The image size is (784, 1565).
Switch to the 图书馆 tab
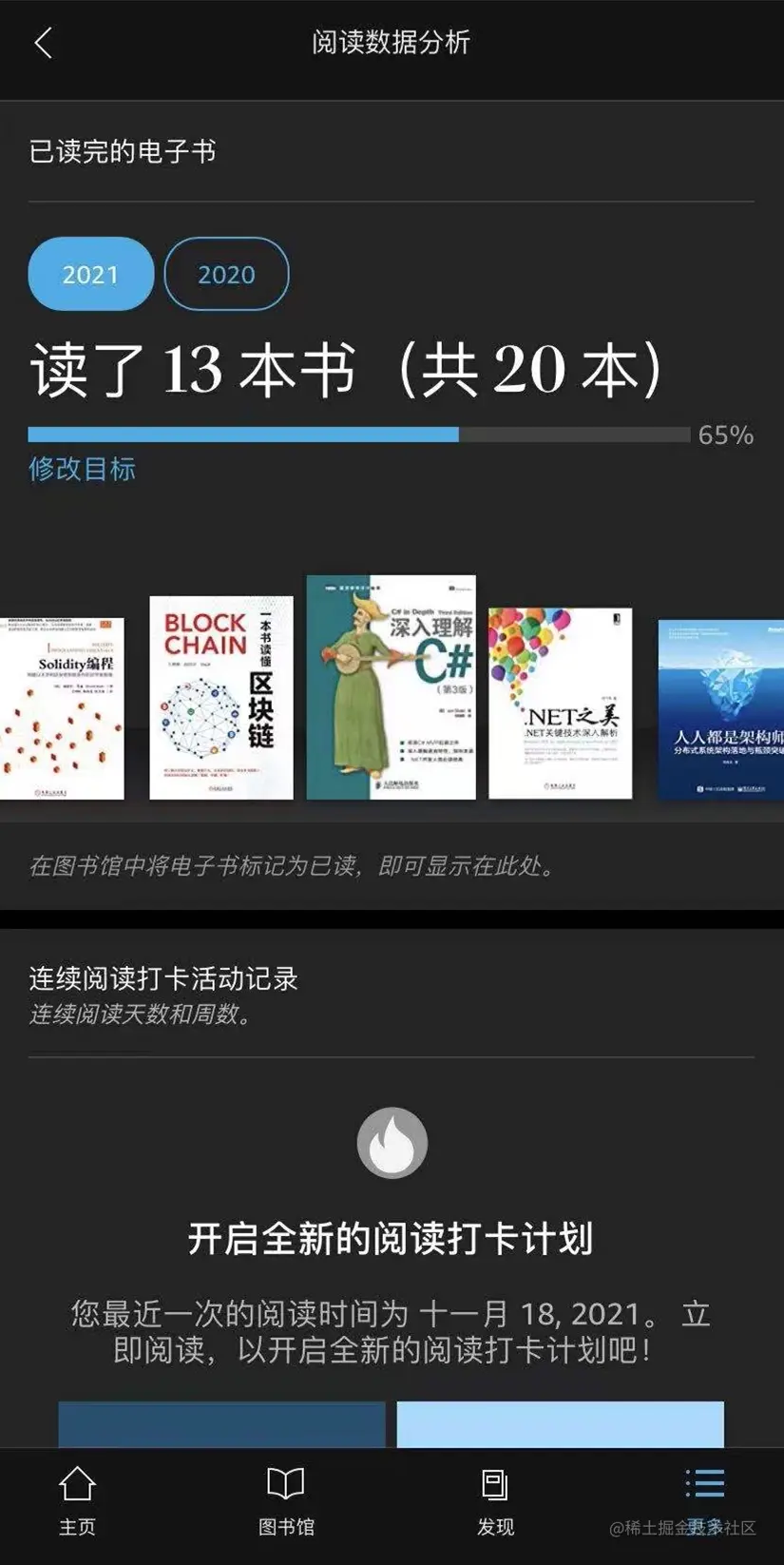286,1501
